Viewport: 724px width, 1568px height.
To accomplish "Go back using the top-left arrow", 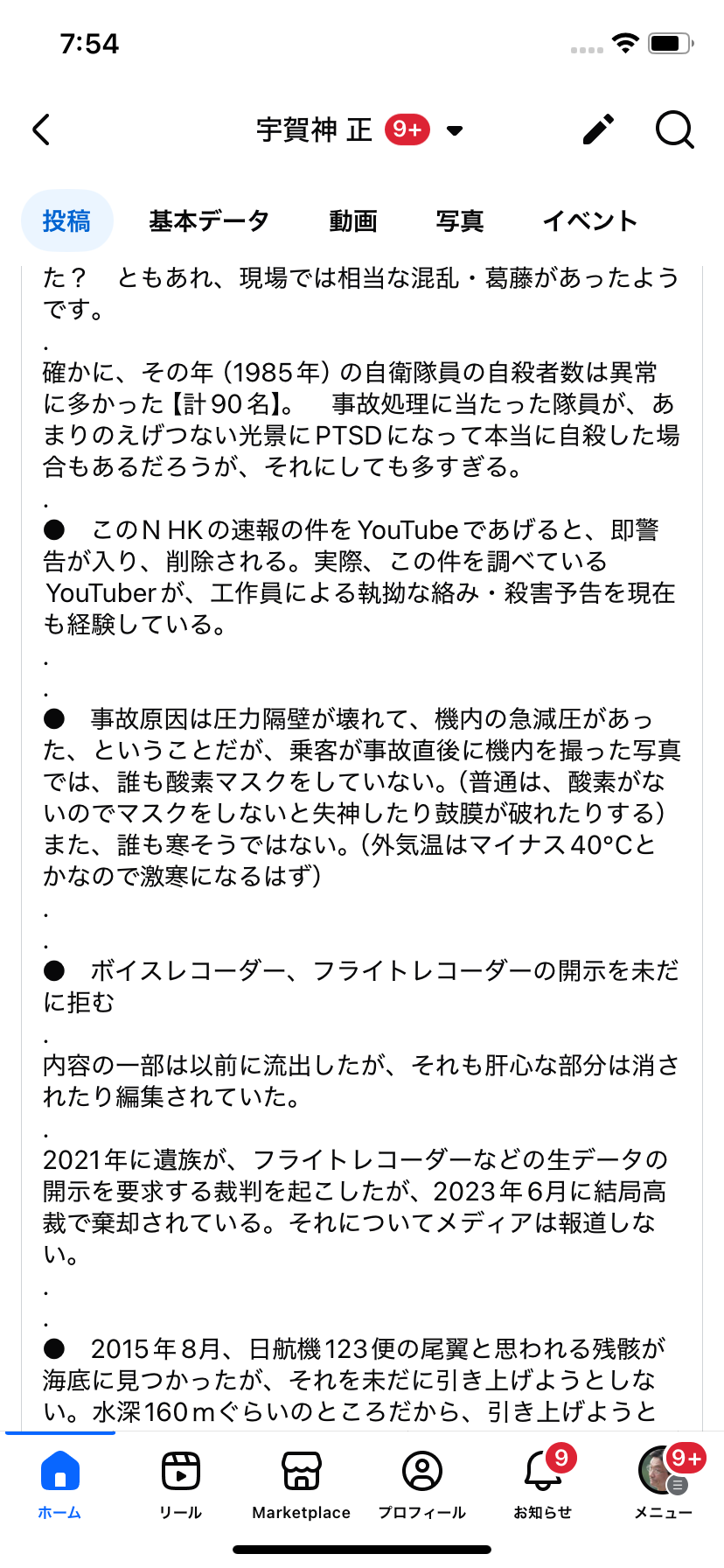I will pyautogui.click(x=41, y=129).
